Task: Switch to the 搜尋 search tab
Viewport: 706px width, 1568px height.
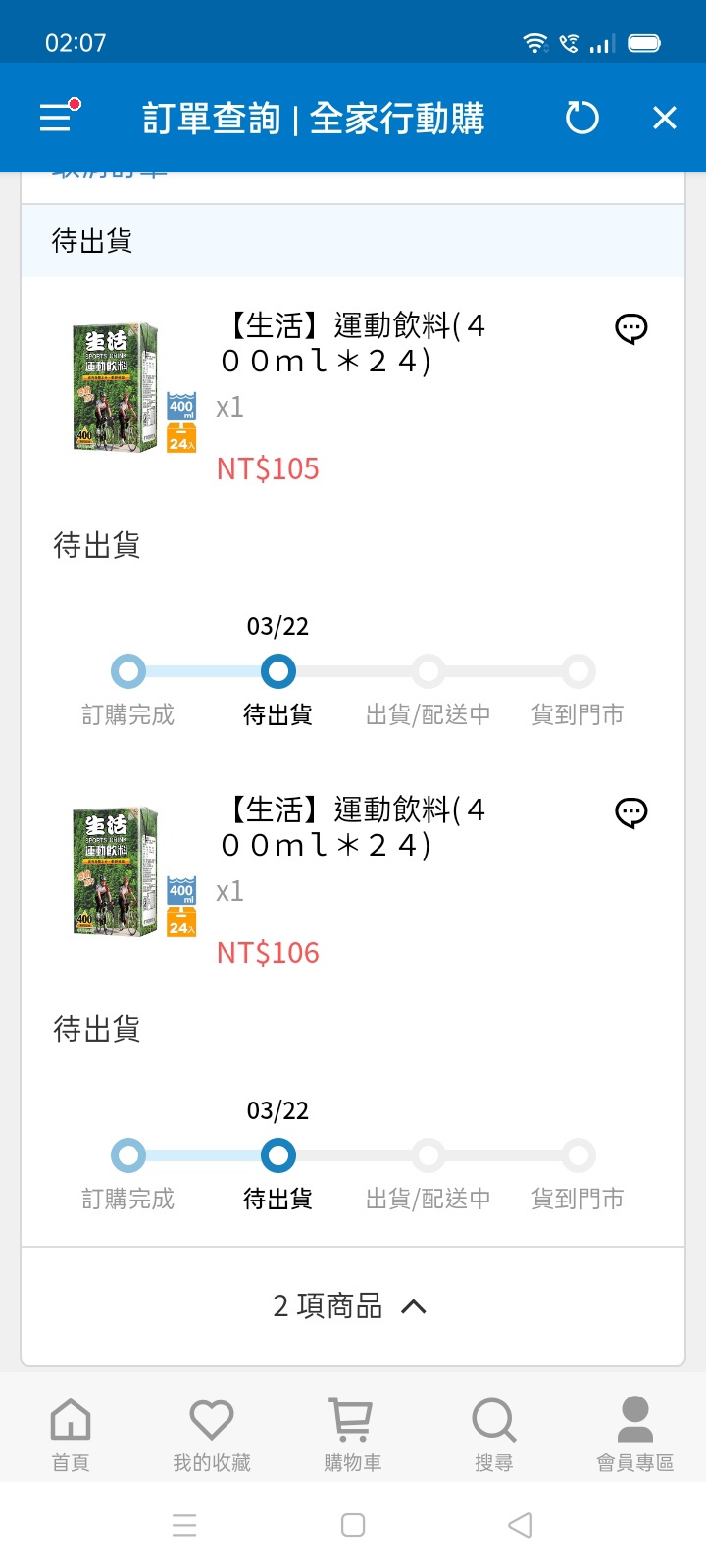Action: click(x=493, y=1434)
